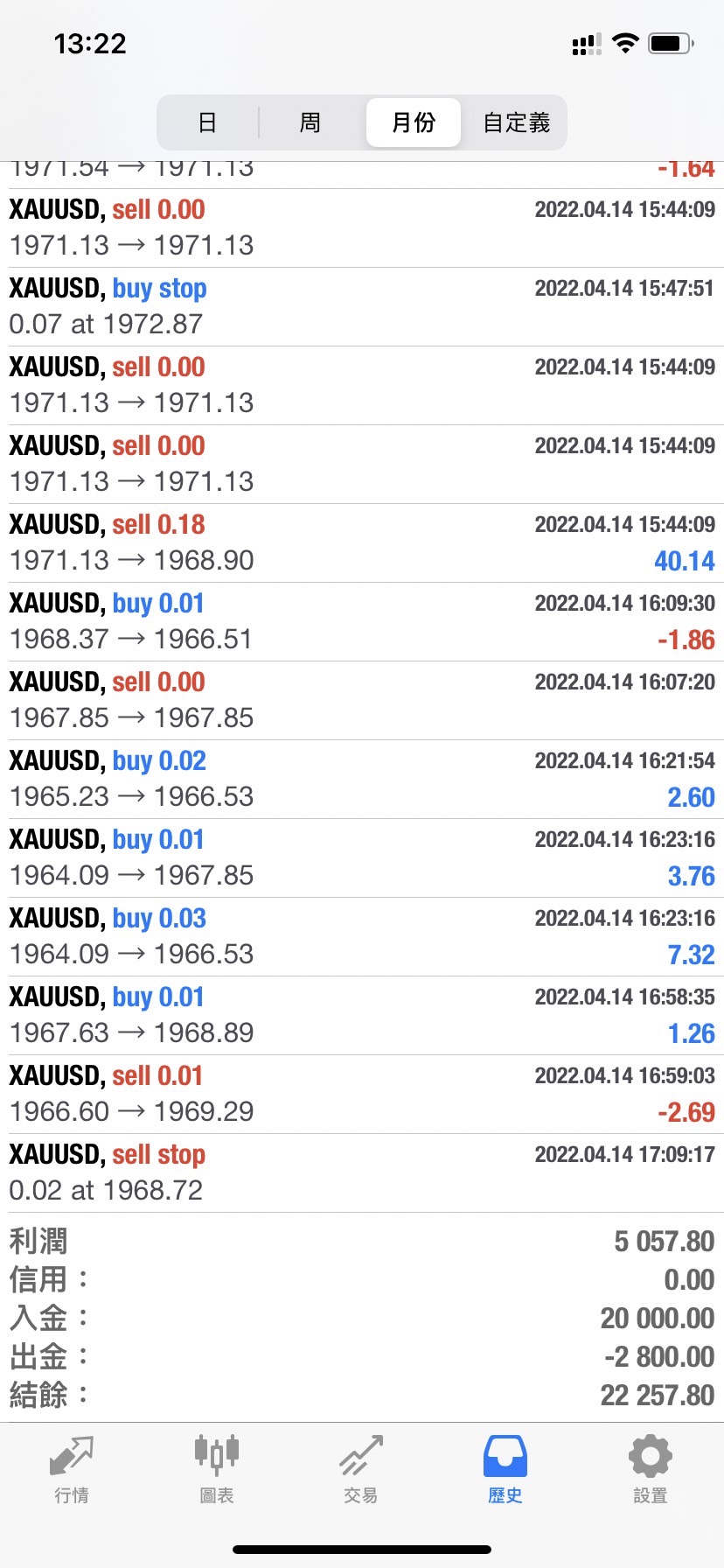Open the buy 0.01 trade closed at 1968.89
724x1568 pixels.
tap(362, 1015)
